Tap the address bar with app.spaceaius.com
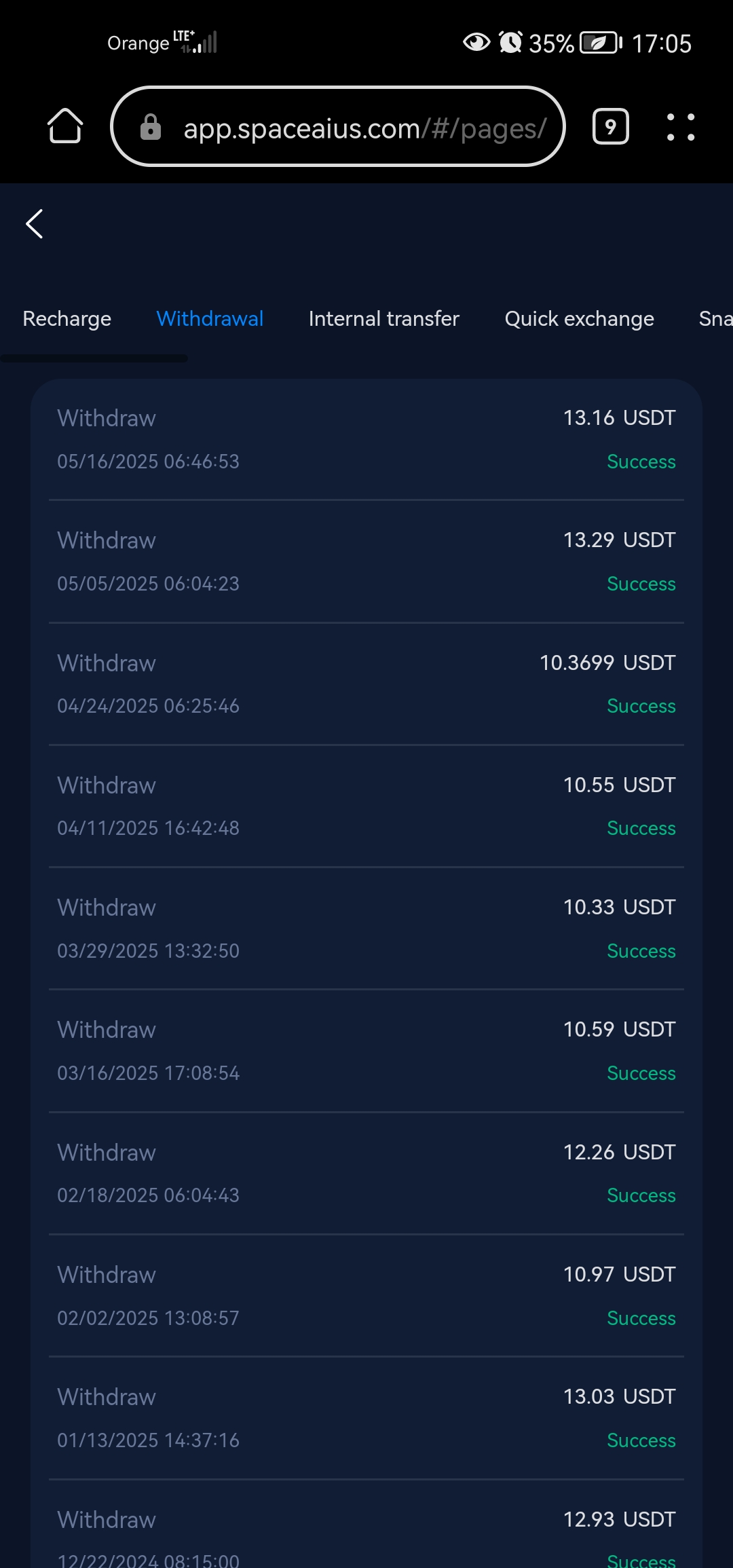The image size is (733, 1568). click(x=338, y=126)
